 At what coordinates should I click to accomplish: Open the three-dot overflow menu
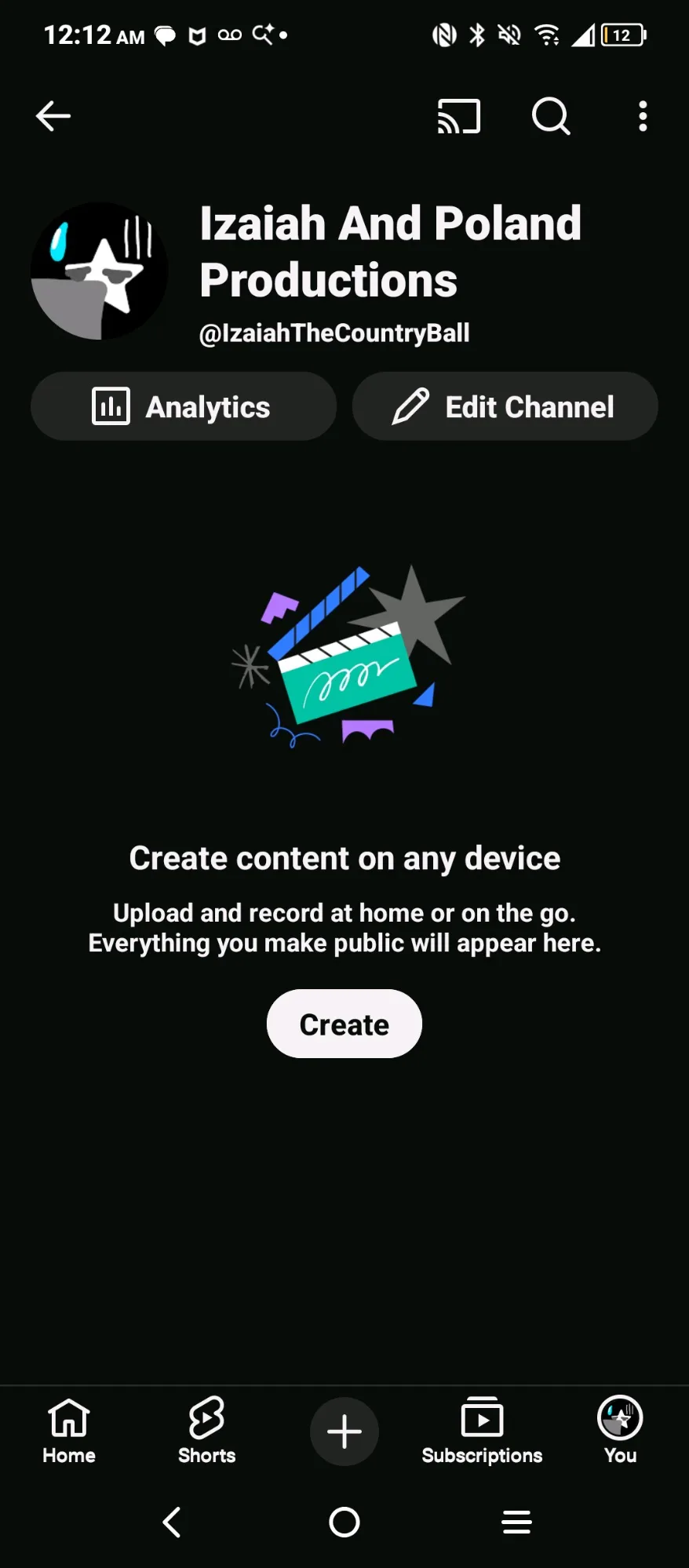tap(643, 116)
